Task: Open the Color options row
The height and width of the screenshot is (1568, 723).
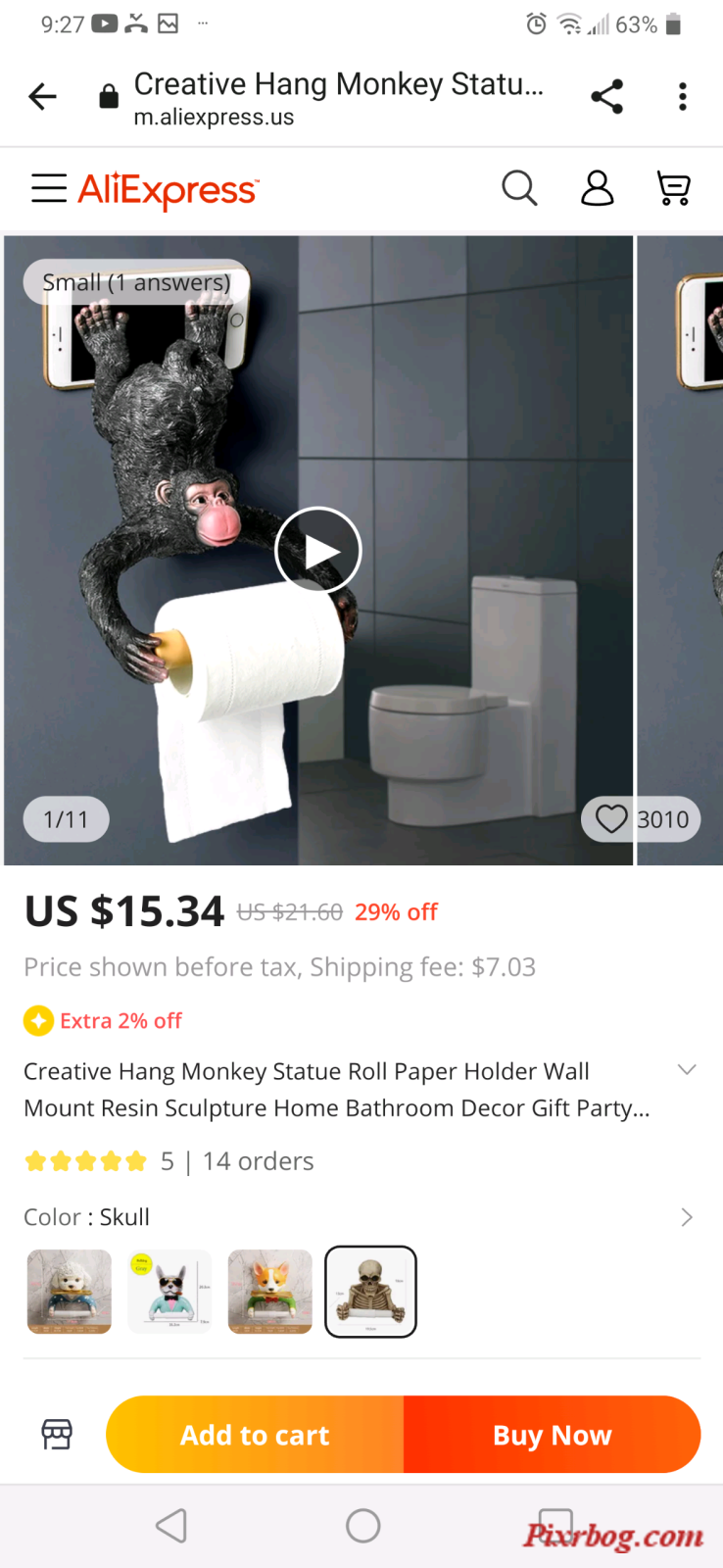Action: [x=361, y=1217]
